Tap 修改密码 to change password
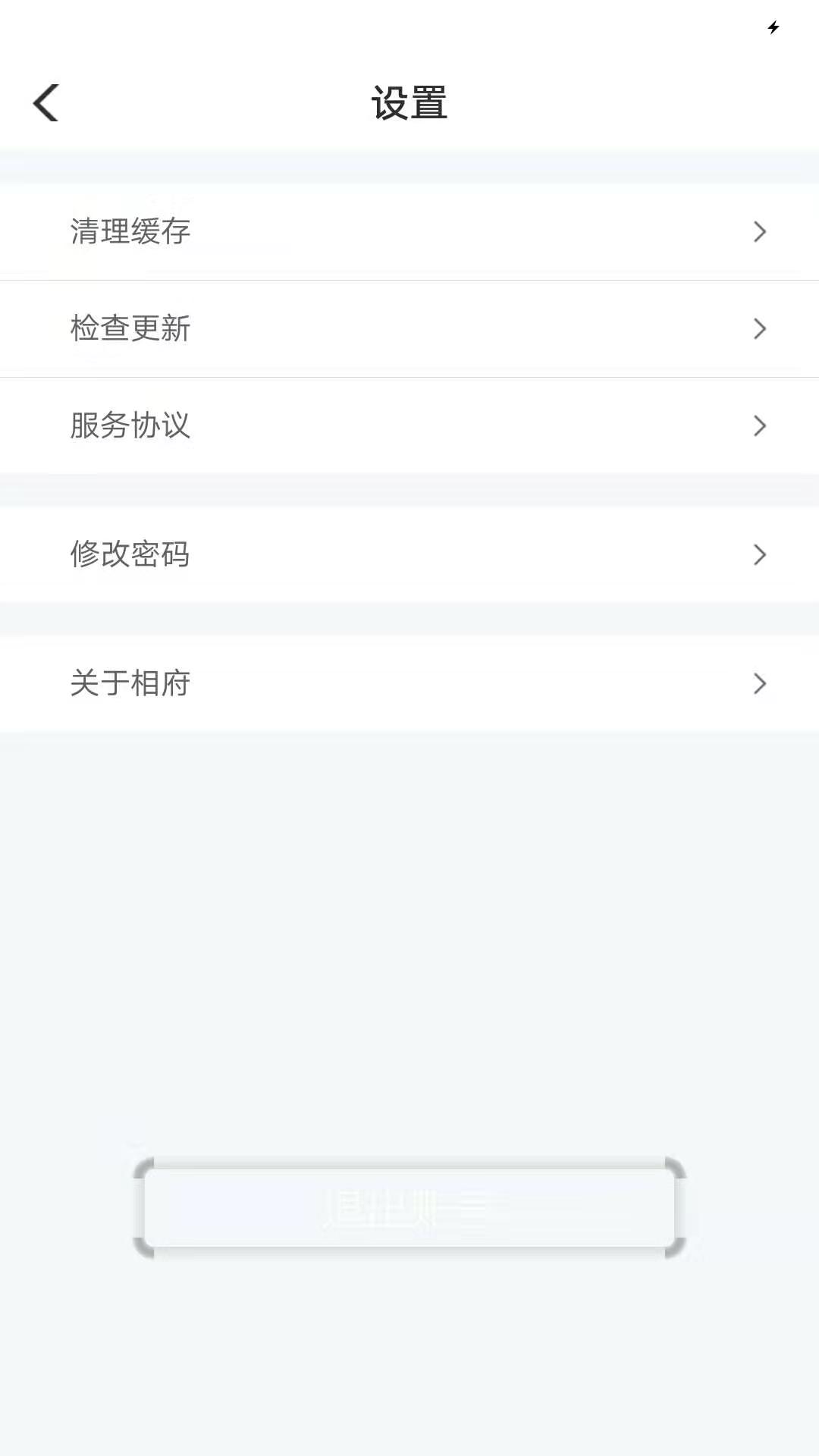Viewport: 819px width, 1456px height. pos(409,555)
